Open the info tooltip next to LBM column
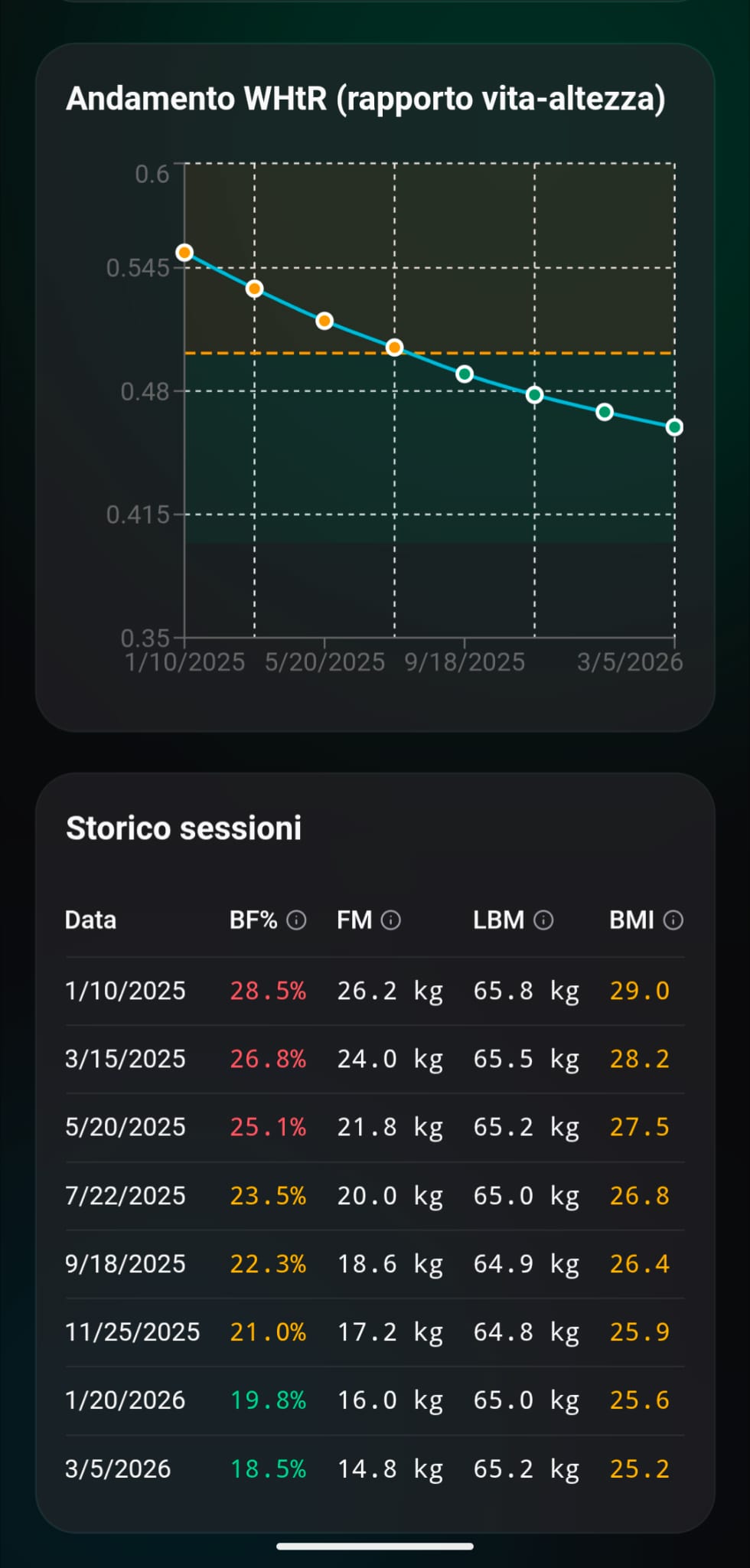Viewport: 750px width, 1568px height. (x=543, y=920)
